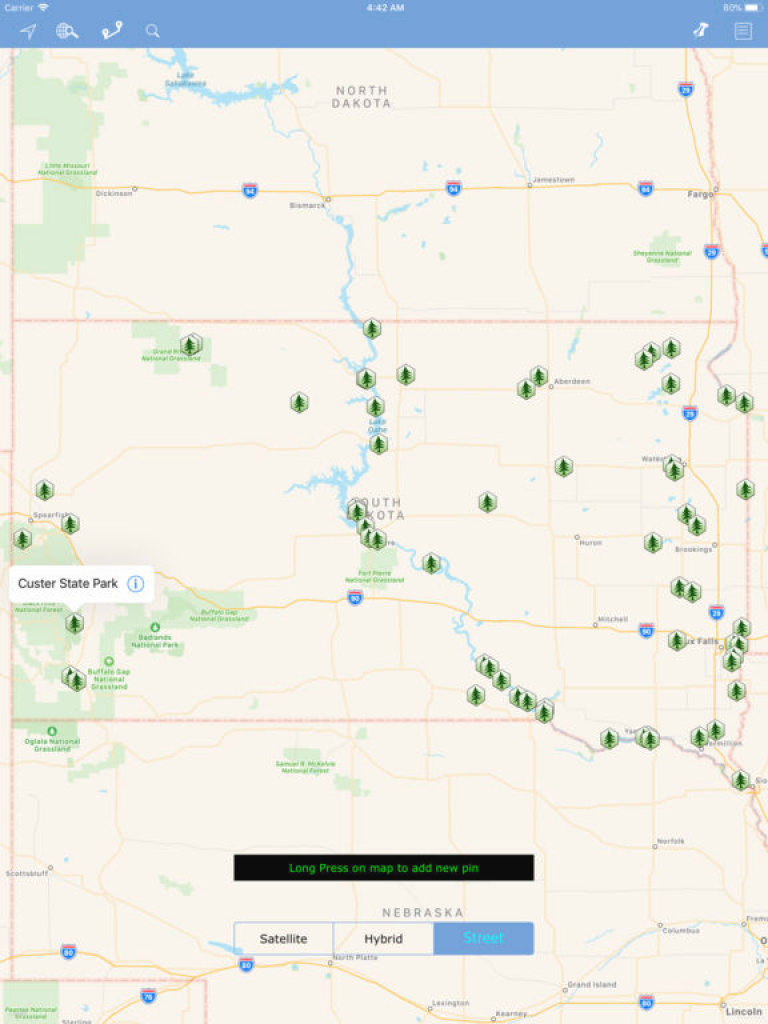
Task: Open the list view icon
Action: pyautogui.click(x=743, y=31)
